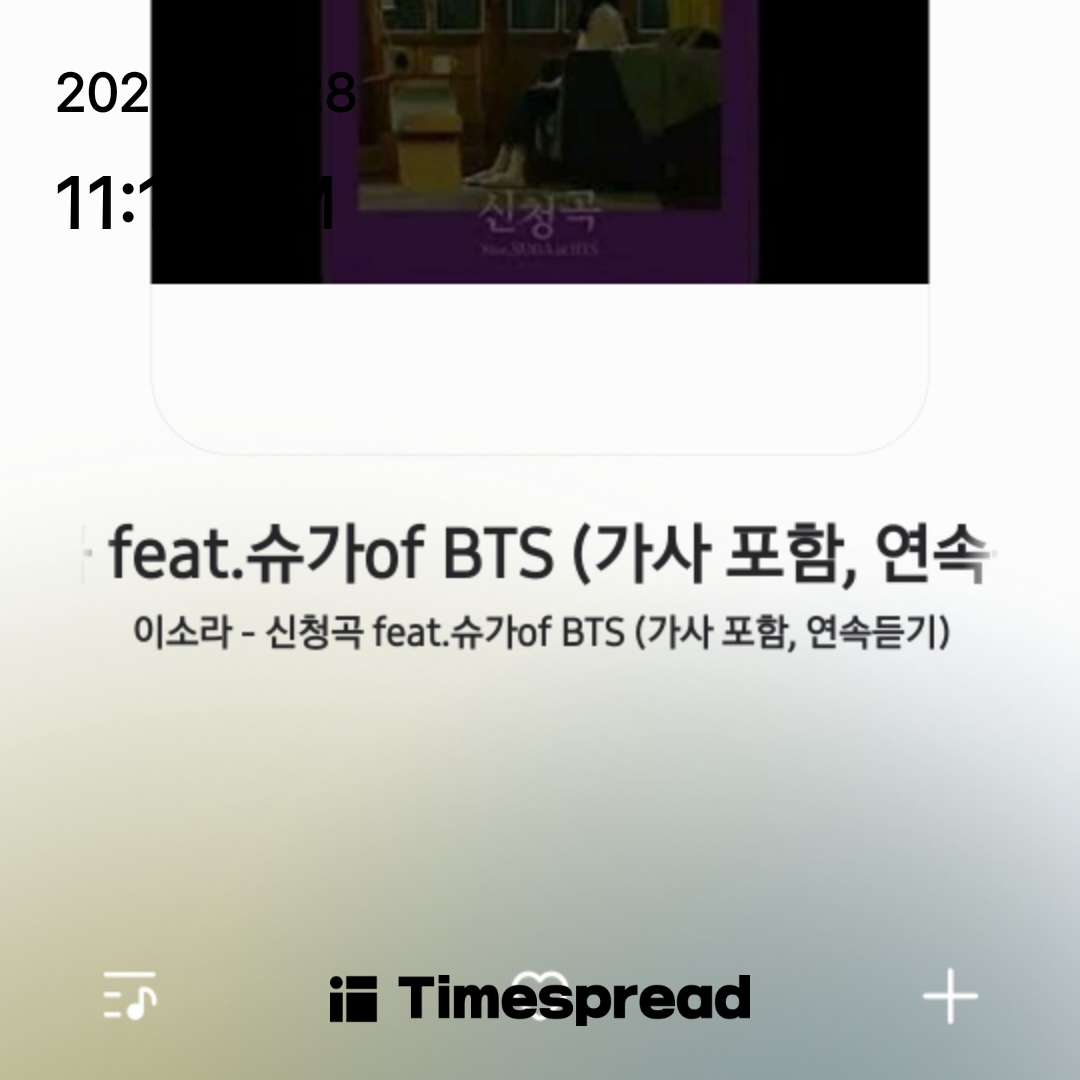Add this song with the plus icon
This screenshot has height=1080, width=1080.
tap(949, 996)
